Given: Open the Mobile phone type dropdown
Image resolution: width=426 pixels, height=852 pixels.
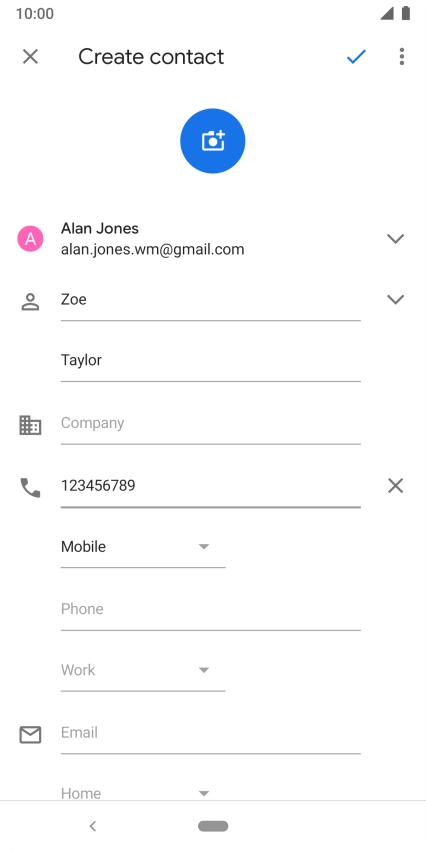Looking at the screenshot, I should (143, 547).
